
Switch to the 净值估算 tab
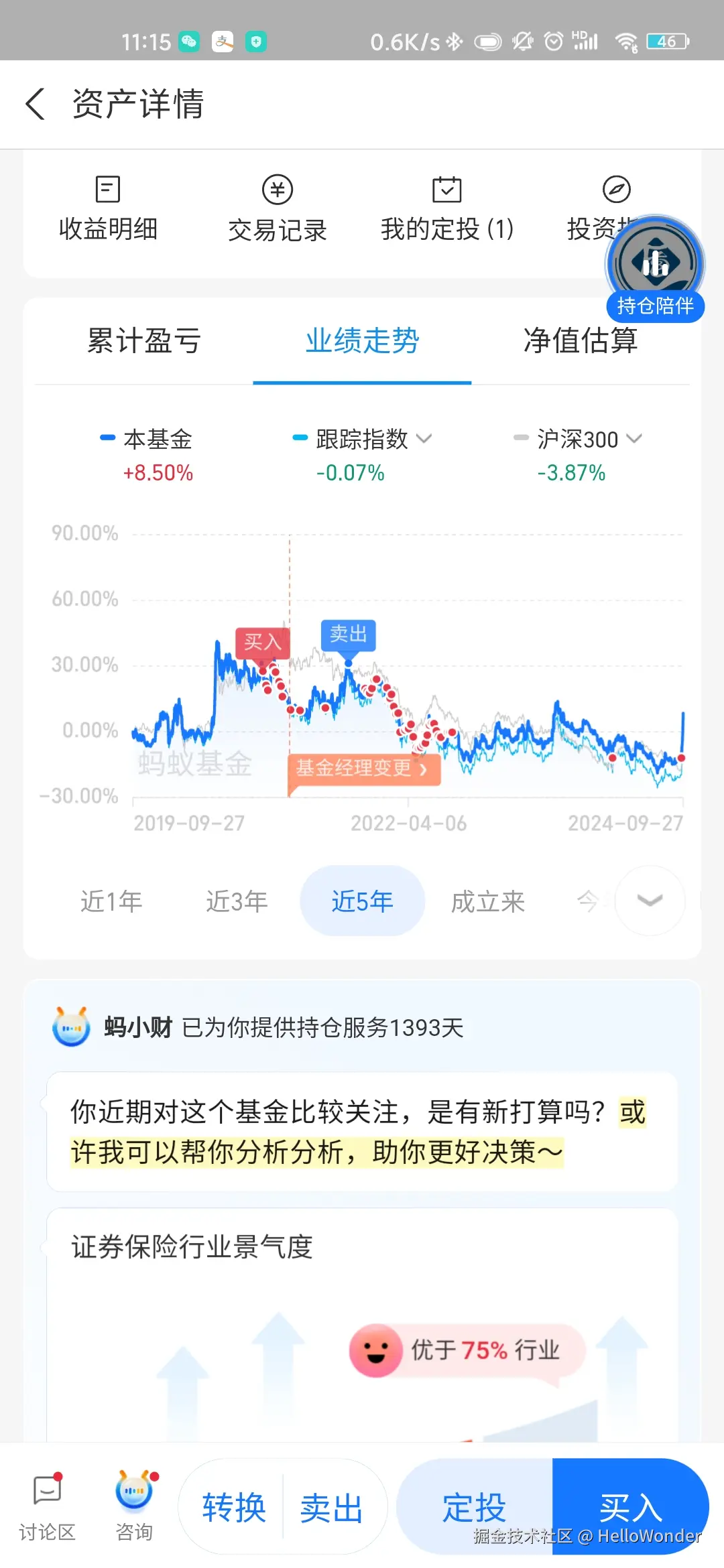pyautogui.click(x=582, y=342)
